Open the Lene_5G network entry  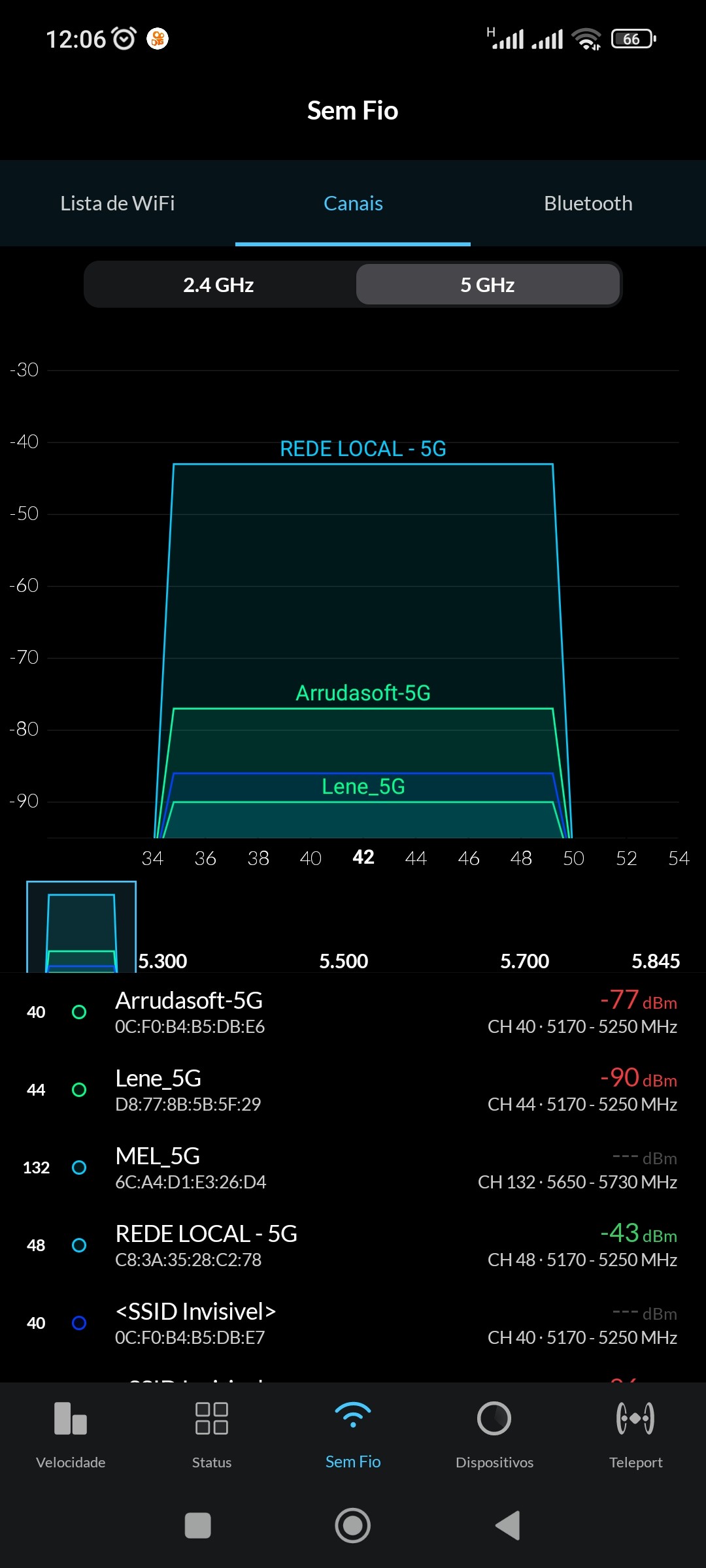coord(353,1090)
